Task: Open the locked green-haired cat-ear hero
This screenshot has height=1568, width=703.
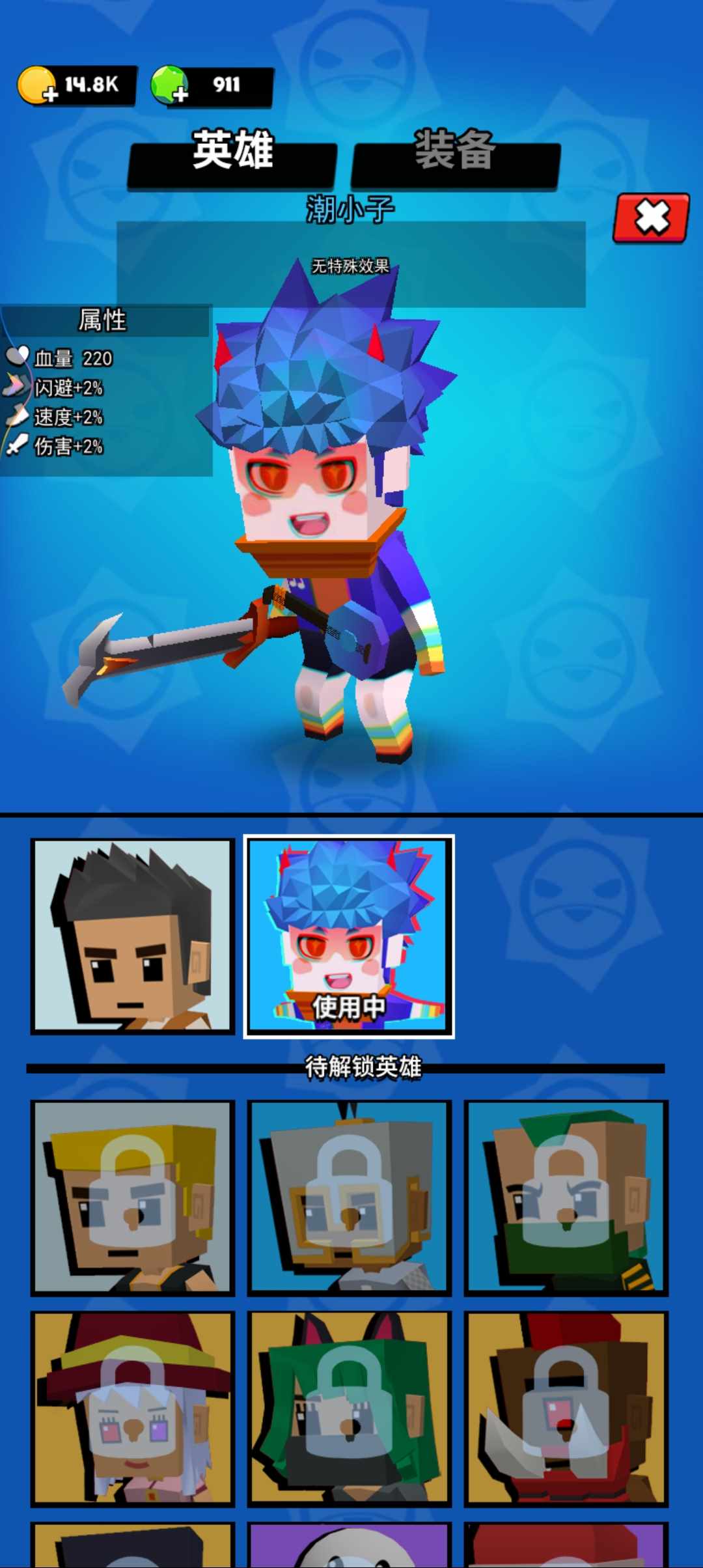Action: (349, 1408)
